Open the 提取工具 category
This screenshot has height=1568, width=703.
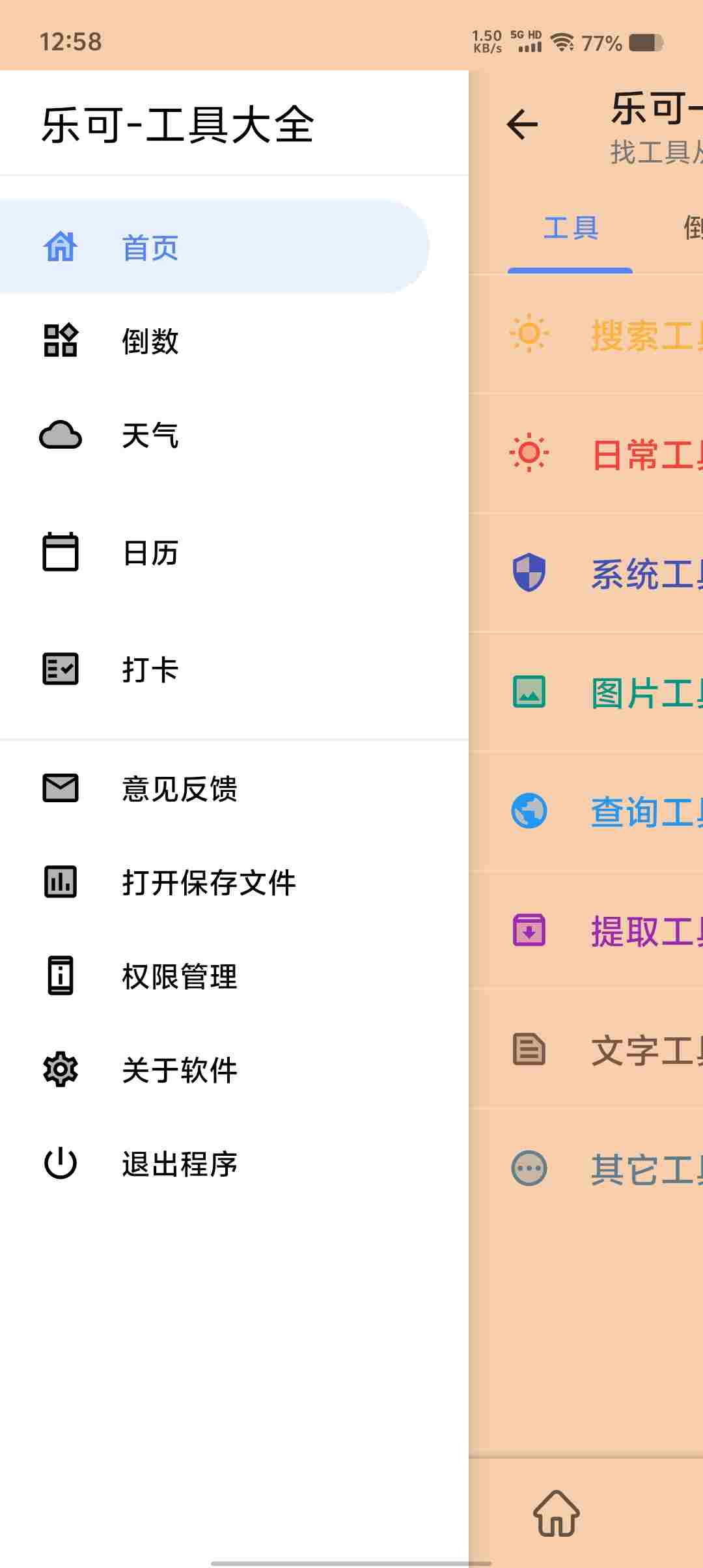pyautogui.click(x=586, y=930)
